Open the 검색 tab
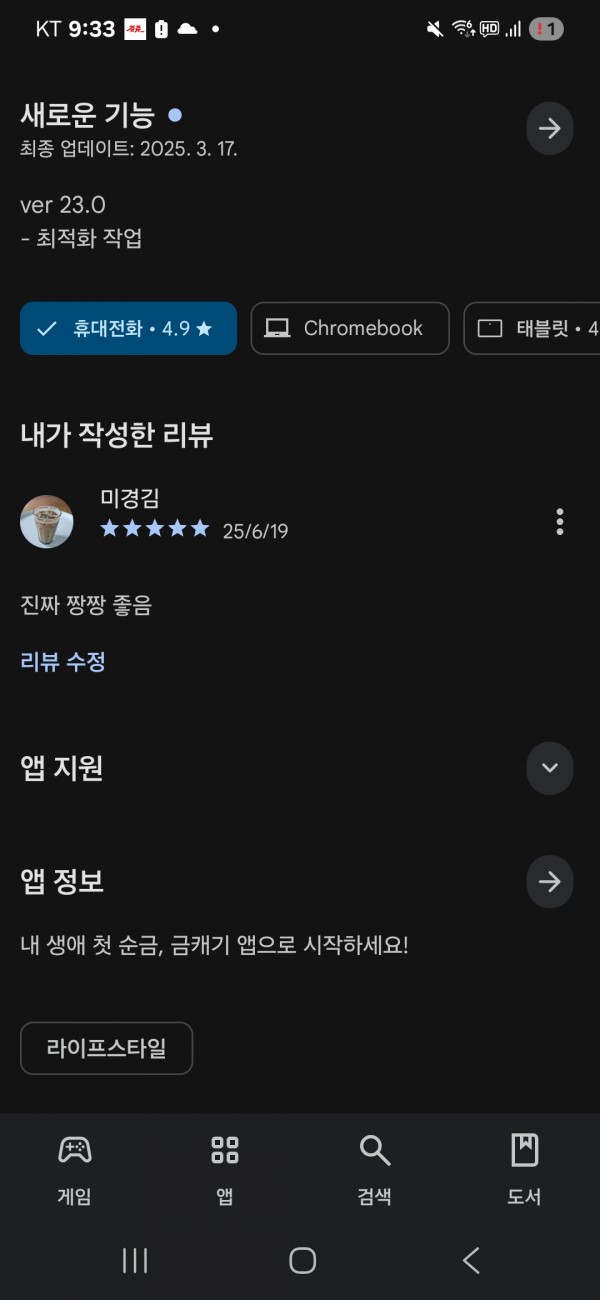 pos(375,1170)
